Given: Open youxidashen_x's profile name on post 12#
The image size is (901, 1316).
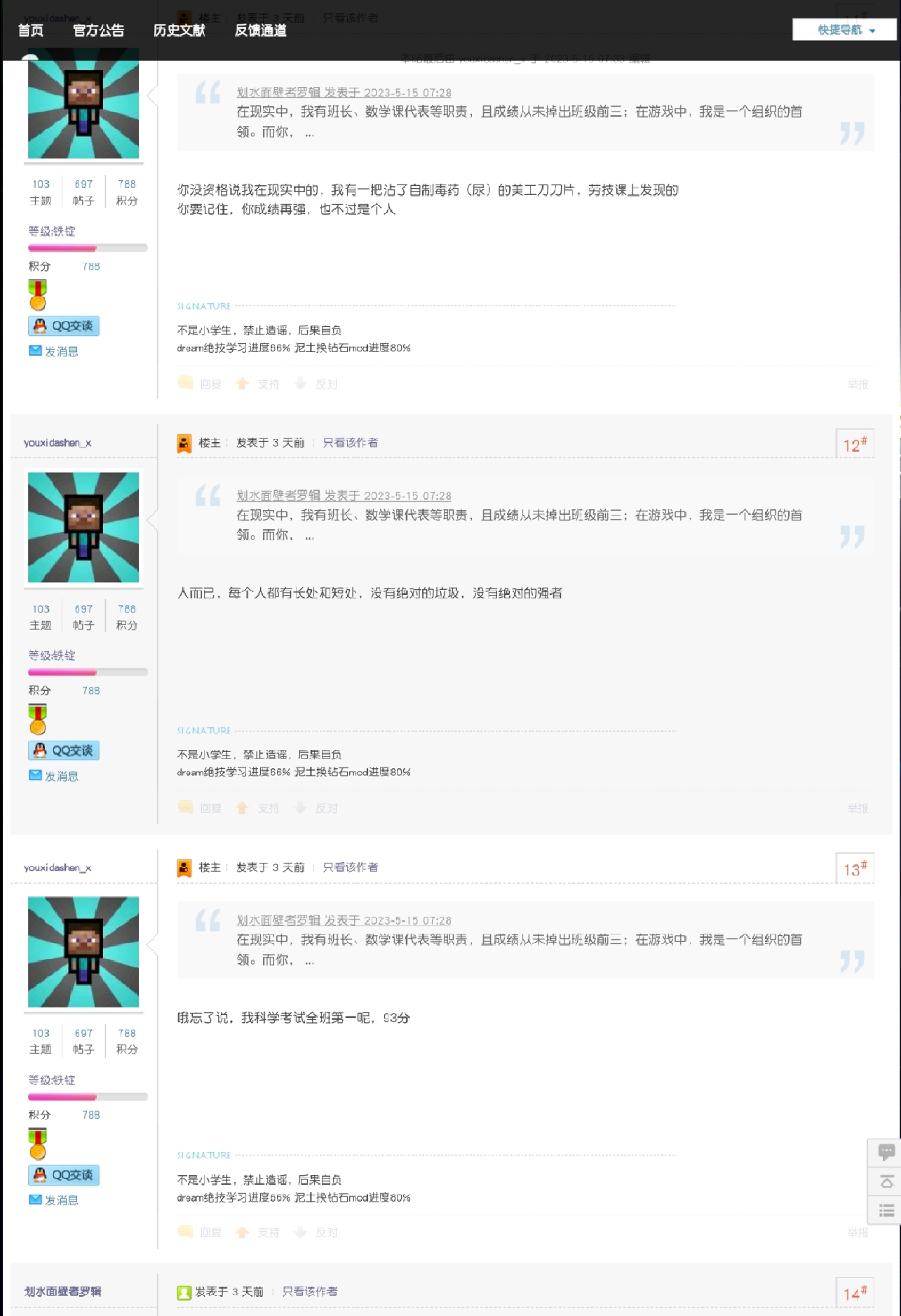Looking at the screenshot, I should click(x=57, y=443).
